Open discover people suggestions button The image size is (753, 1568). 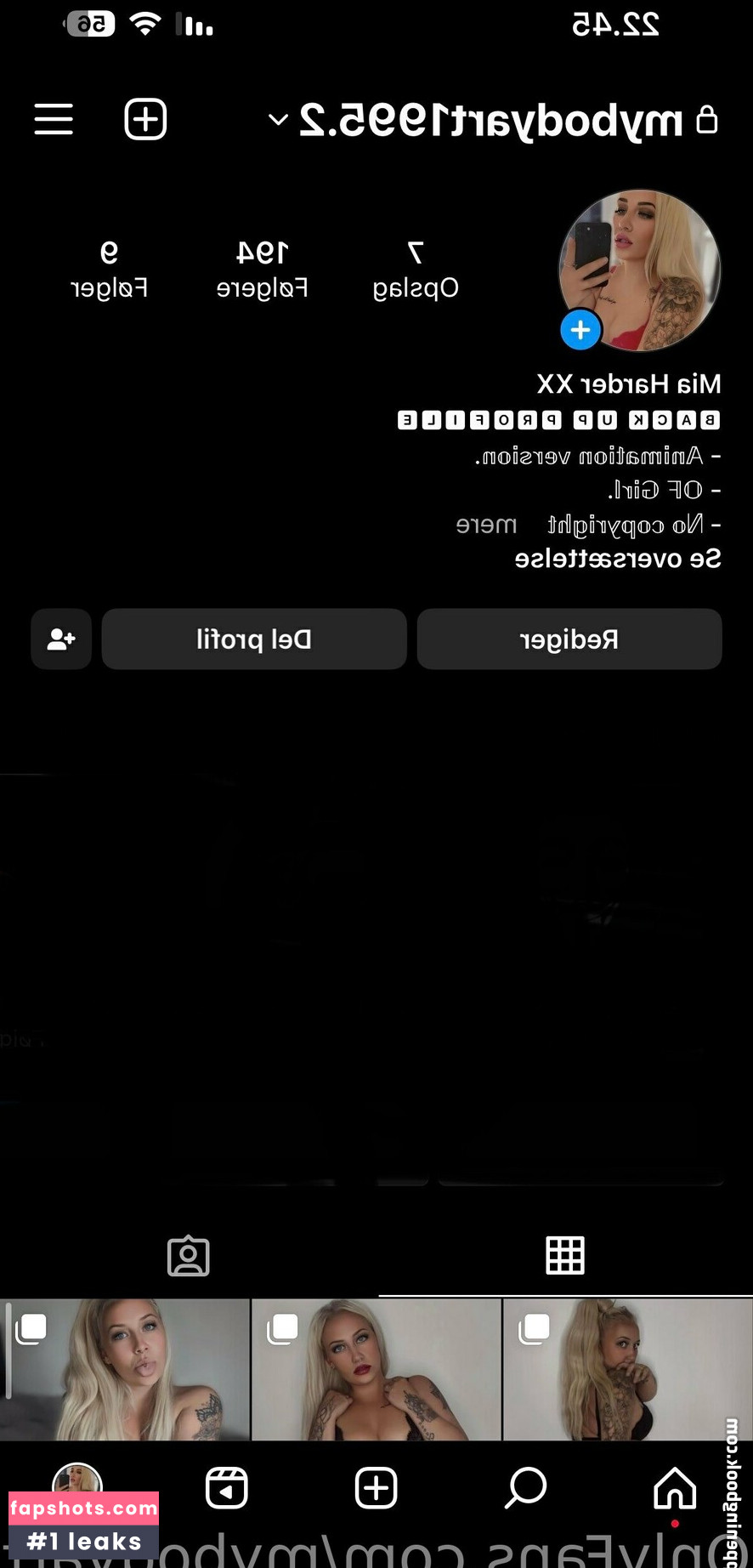click(x=61, y=639)
